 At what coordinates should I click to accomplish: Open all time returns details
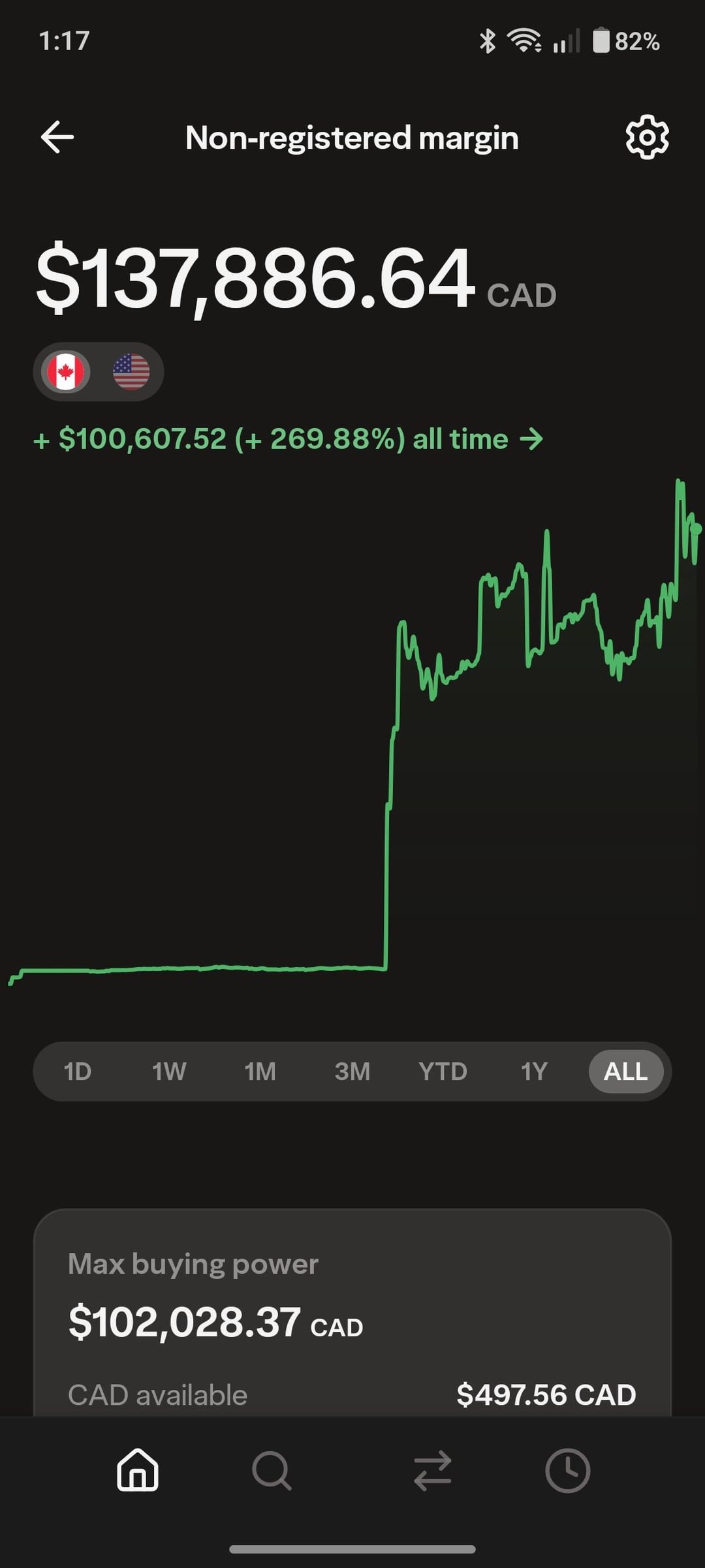(x=288, y=439)
